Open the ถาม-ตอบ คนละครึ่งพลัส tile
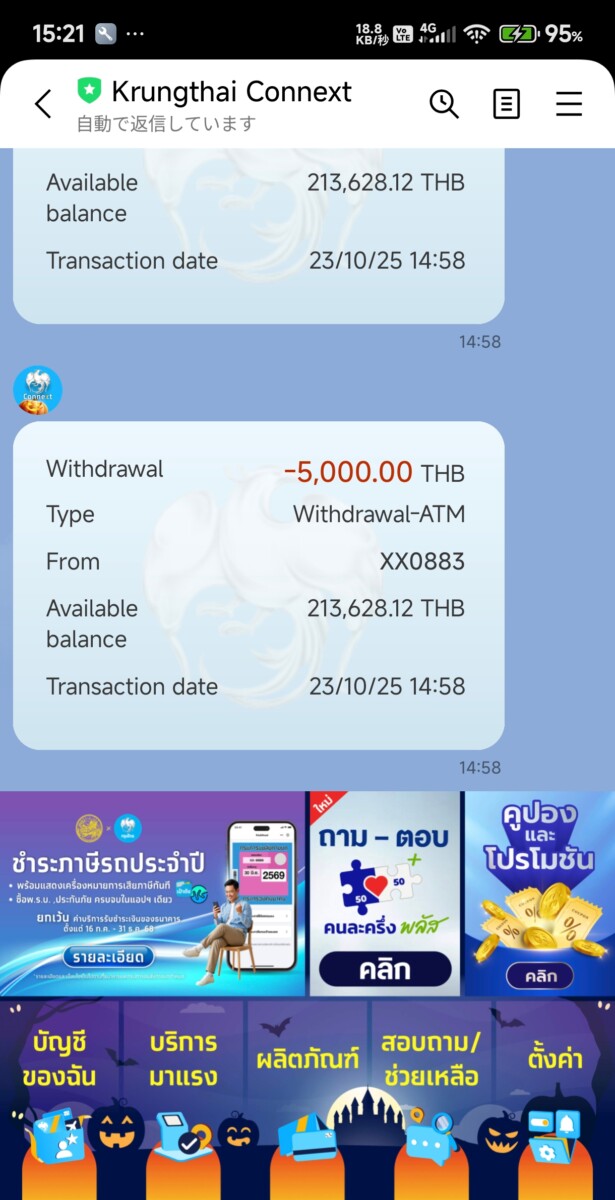Viewport: 615px width, 1200px height. (x=385, y=893)
